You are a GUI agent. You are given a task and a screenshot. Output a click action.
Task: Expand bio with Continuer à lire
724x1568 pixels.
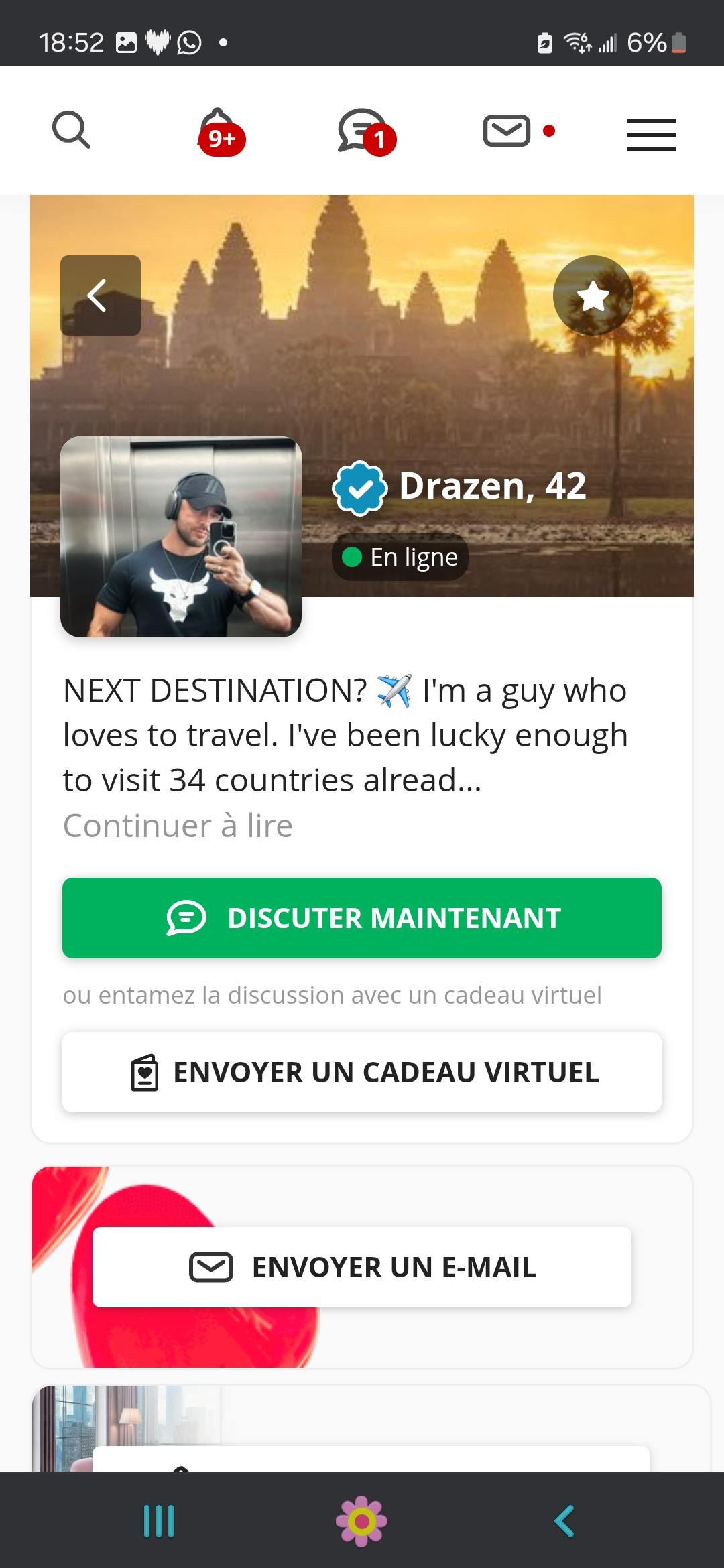pyautogui.click(x=178, y=826)
